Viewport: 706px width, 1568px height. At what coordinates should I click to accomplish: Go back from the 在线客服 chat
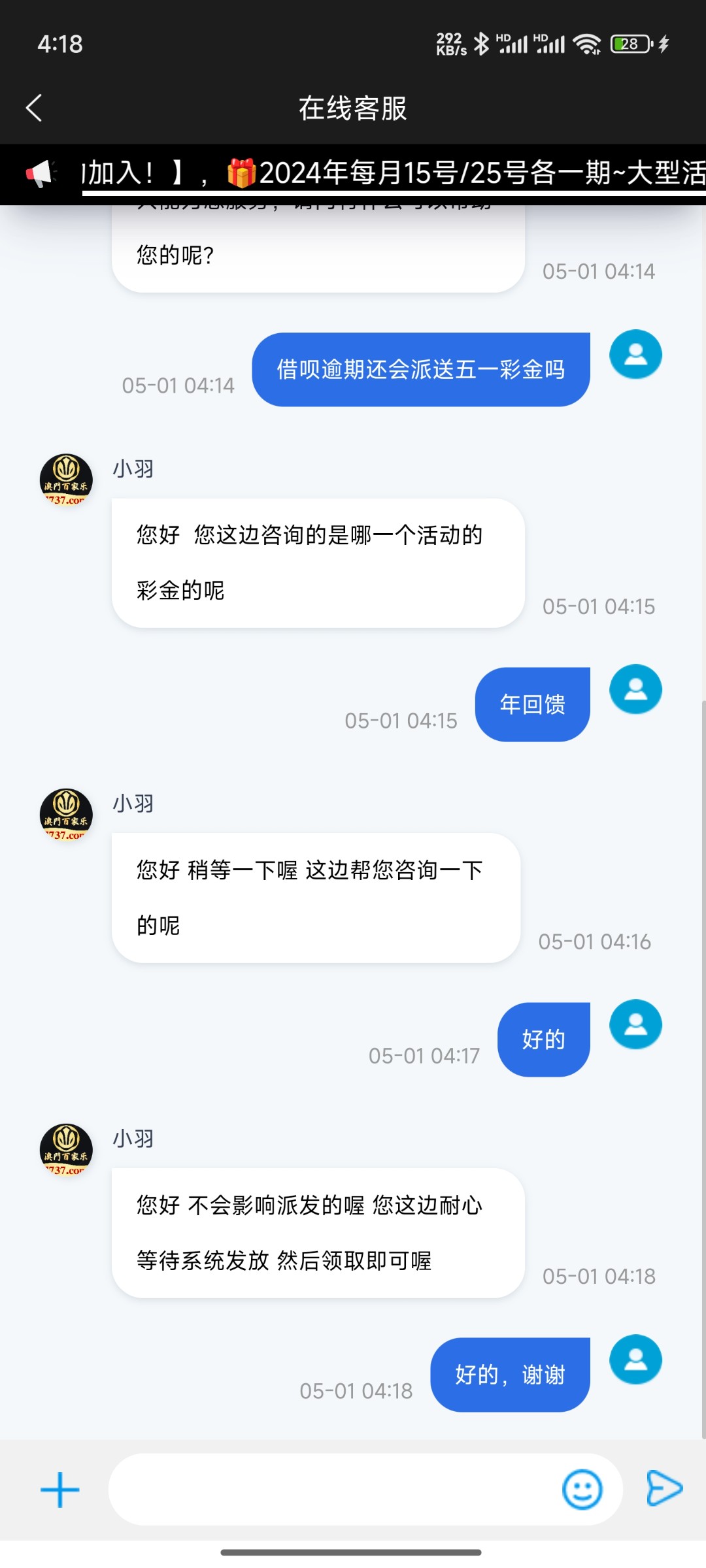34,108
